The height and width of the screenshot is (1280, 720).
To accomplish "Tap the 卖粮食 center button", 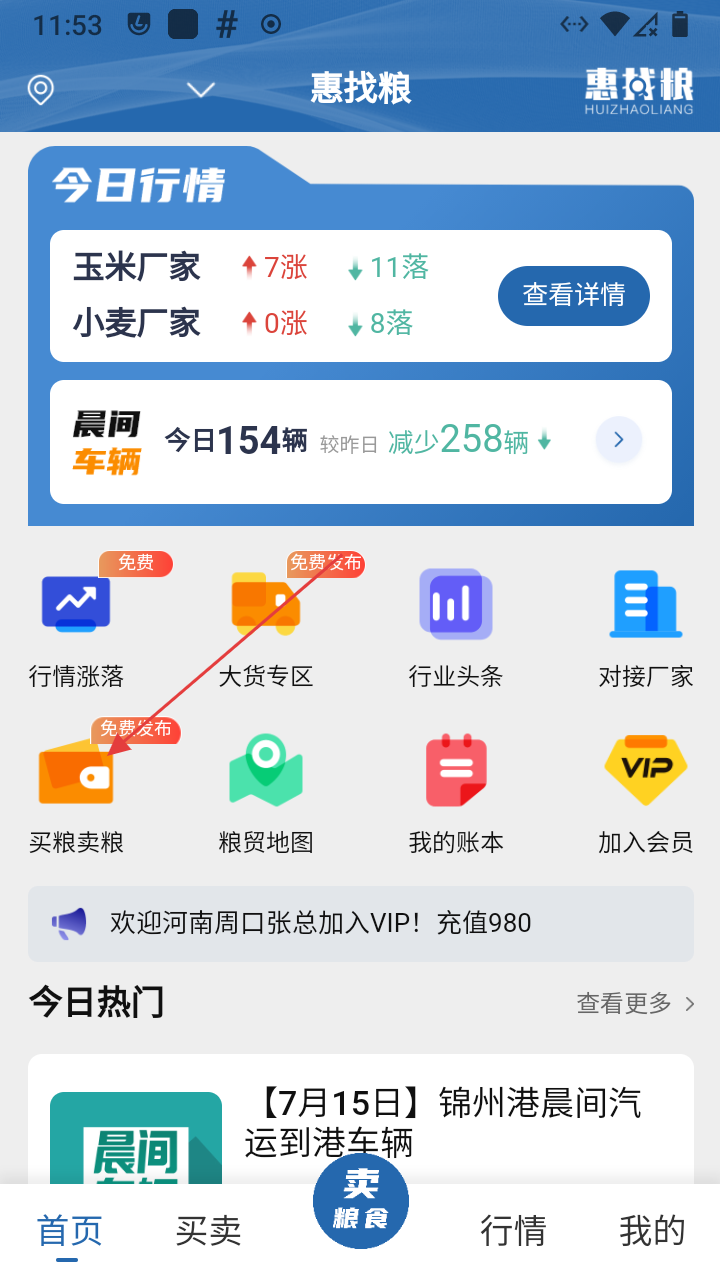I will (x=361, y=1201).
